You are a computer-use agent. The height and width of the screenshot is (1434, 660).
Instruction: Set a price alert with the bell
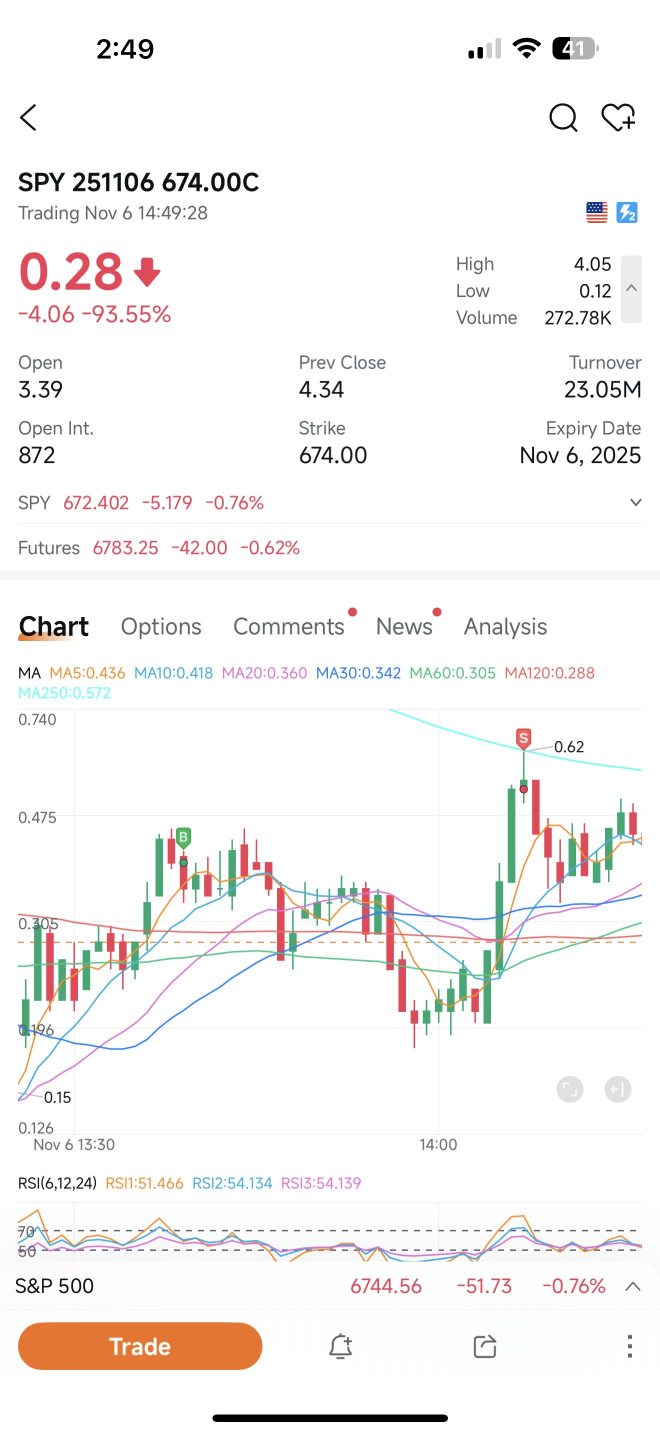pos(340,1346)
